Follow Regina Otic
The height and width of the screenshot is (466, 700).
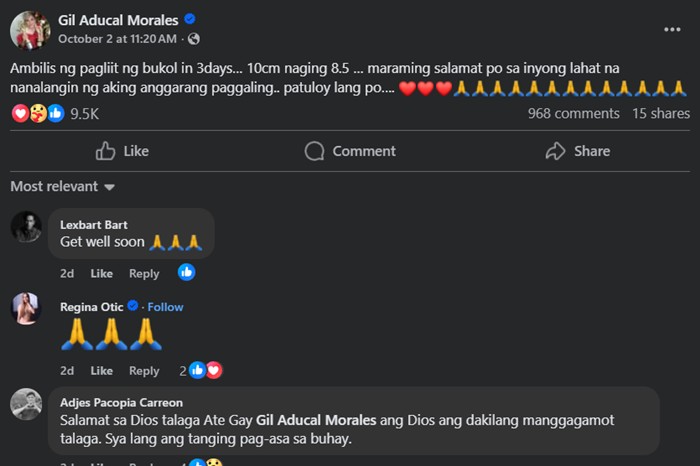[166, 307]
